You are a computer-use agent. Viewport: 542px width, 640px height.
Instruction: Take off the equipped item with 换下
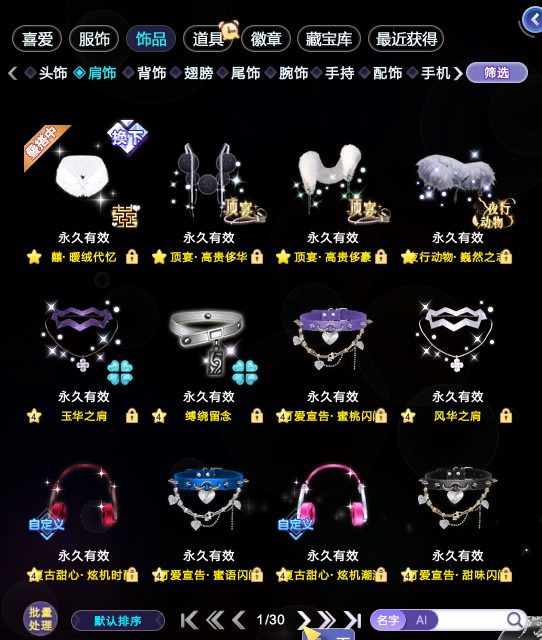coord(127,138)
